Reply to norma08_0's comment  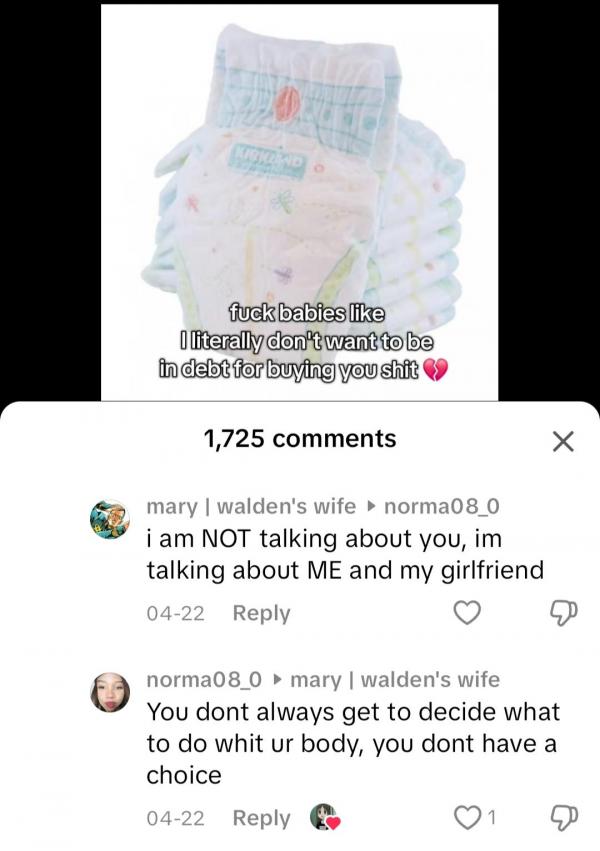click(261, 817)
